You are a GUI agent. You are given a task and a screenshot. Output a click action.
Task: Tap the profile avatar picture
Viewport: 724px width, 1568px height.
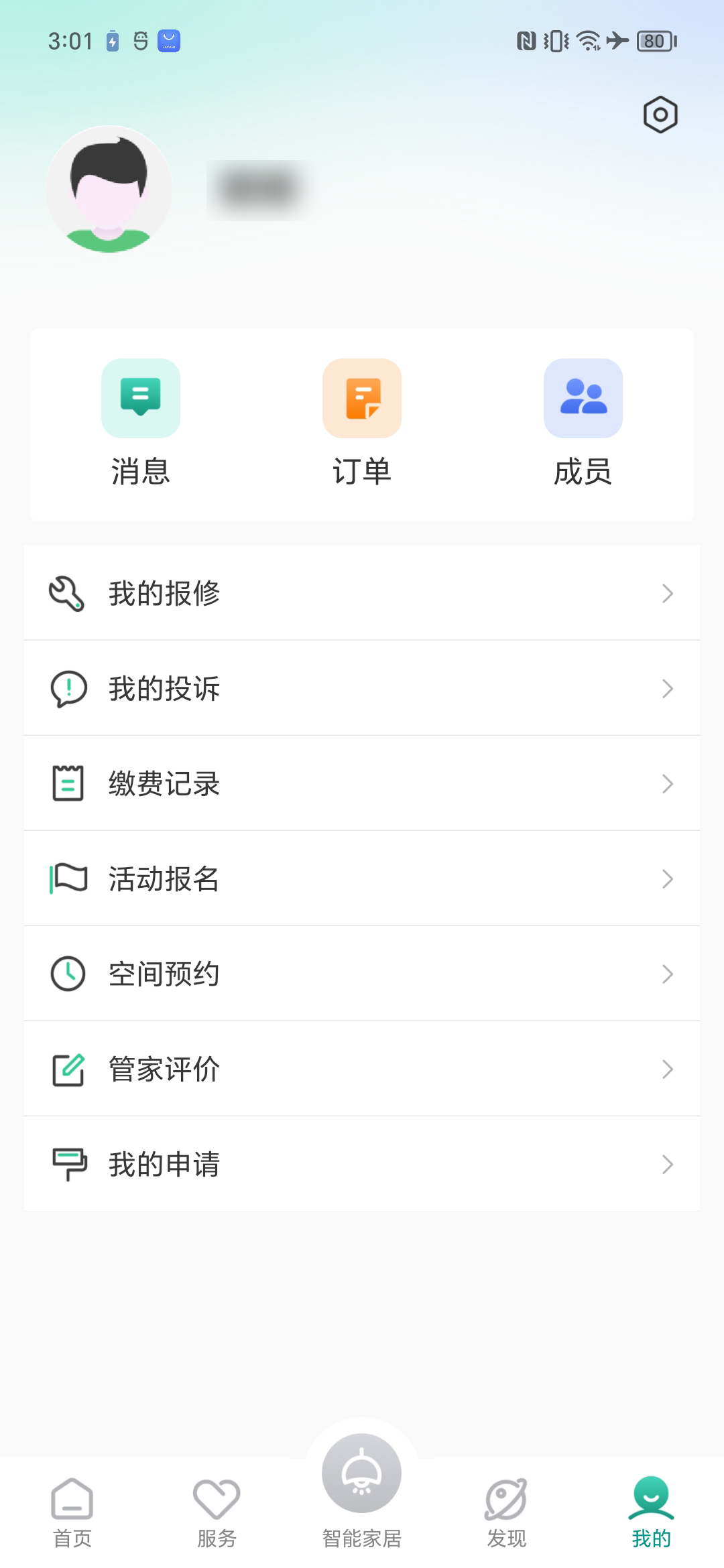click(x=109, y=189)
